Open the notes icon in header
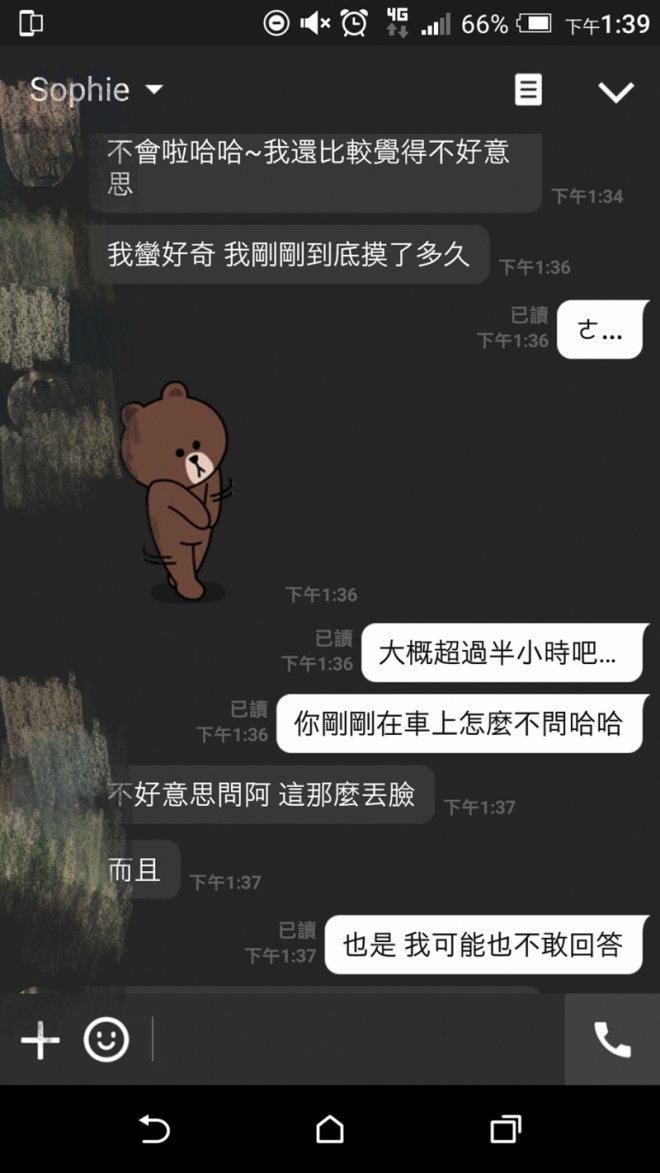The image size is (660, 1173). pyautogui.click(x=528, y=90)
